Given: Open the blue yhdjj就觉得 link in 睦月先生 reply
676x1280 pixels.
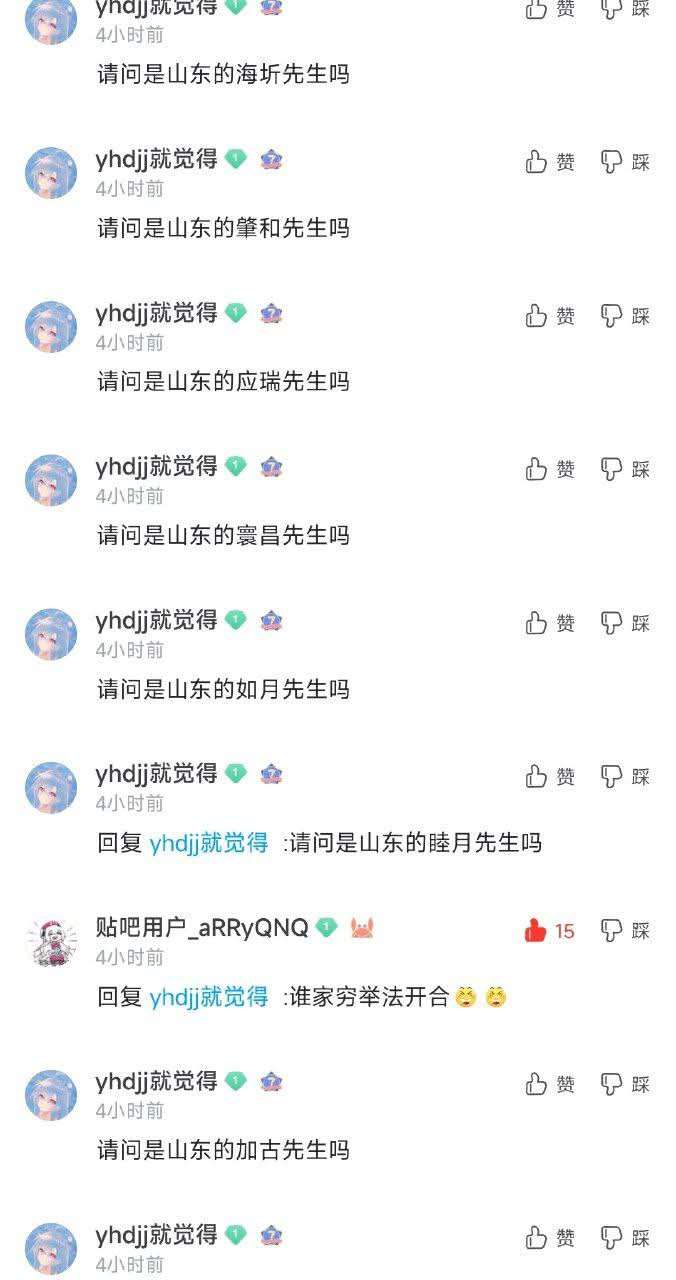Looking at the screenshot, I should tap(208, 843).
